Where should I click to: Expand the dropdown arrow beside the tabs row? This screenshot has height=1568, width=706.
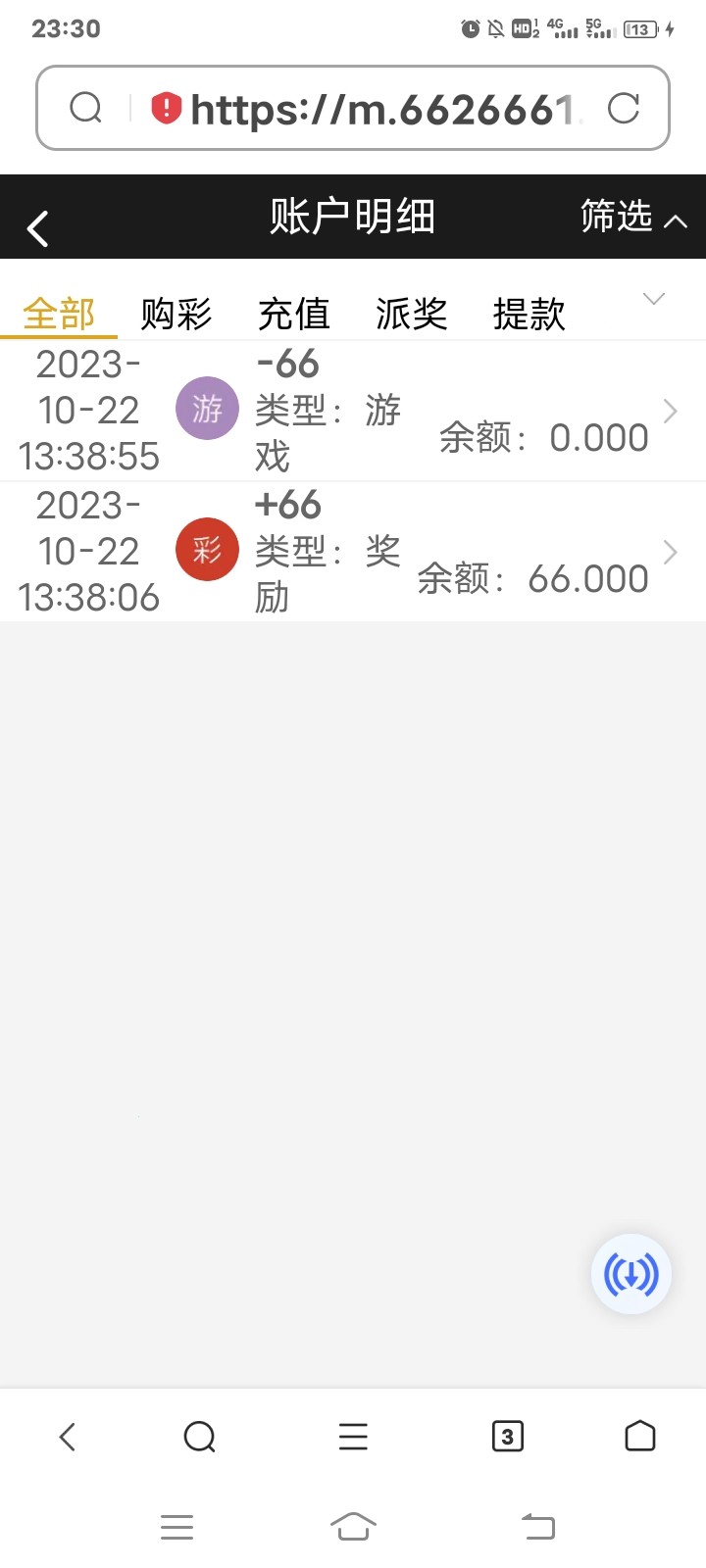click(x=653, y=301)
